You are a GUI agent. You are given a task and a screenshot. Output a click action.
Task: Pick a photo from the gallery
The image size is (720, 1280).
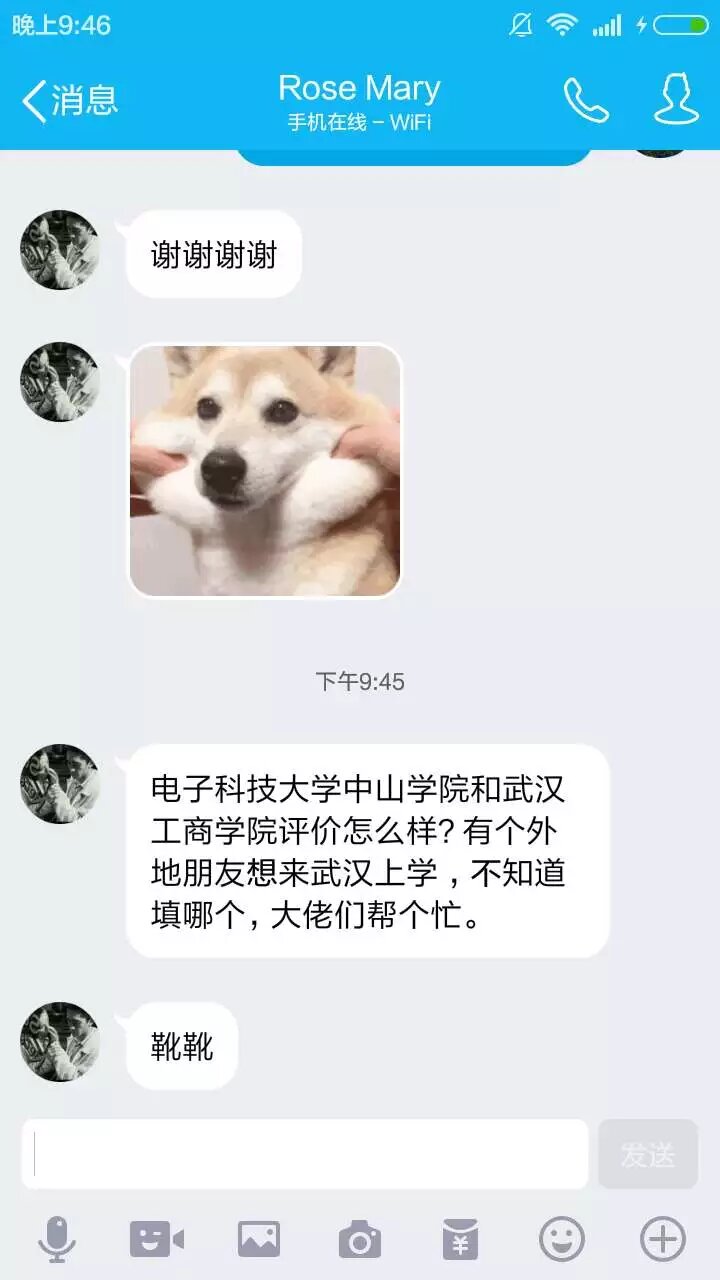pos(258,1240)
